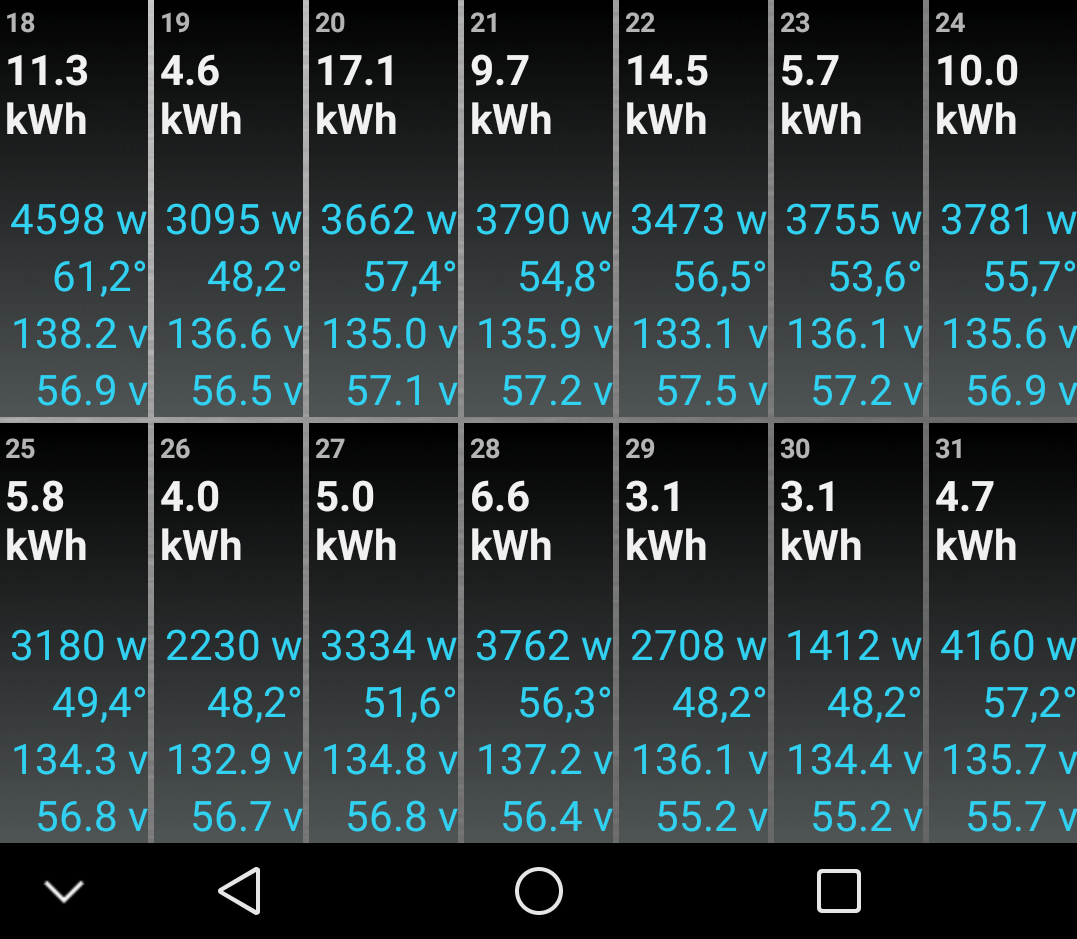This screenshot has width=1077, height=939.
Task: Open day 26 with 4.0 kWh
Action: pos(229,632)
